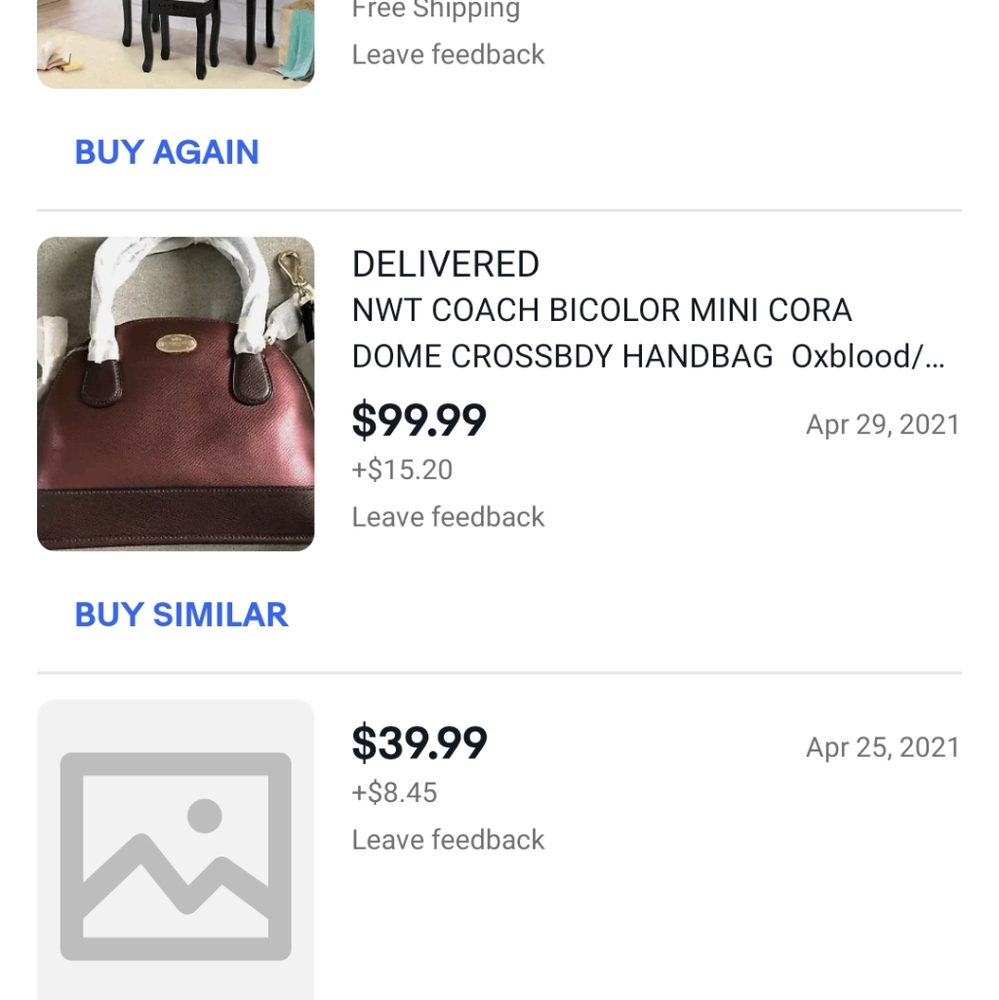Select the handbag order divider row
The image size is (999, 1000).
[499, 209]
